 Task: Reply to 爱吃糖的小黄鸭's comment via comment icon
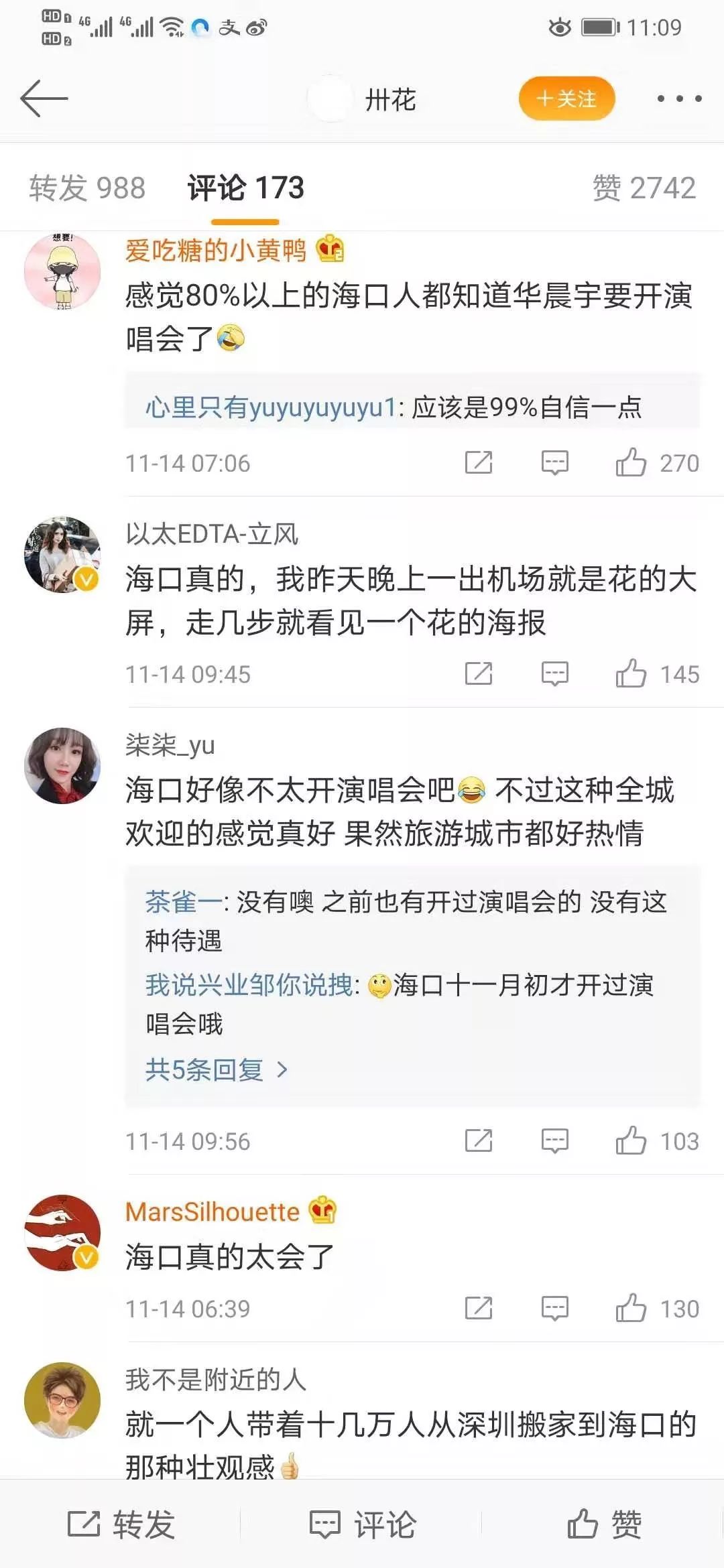554,463
